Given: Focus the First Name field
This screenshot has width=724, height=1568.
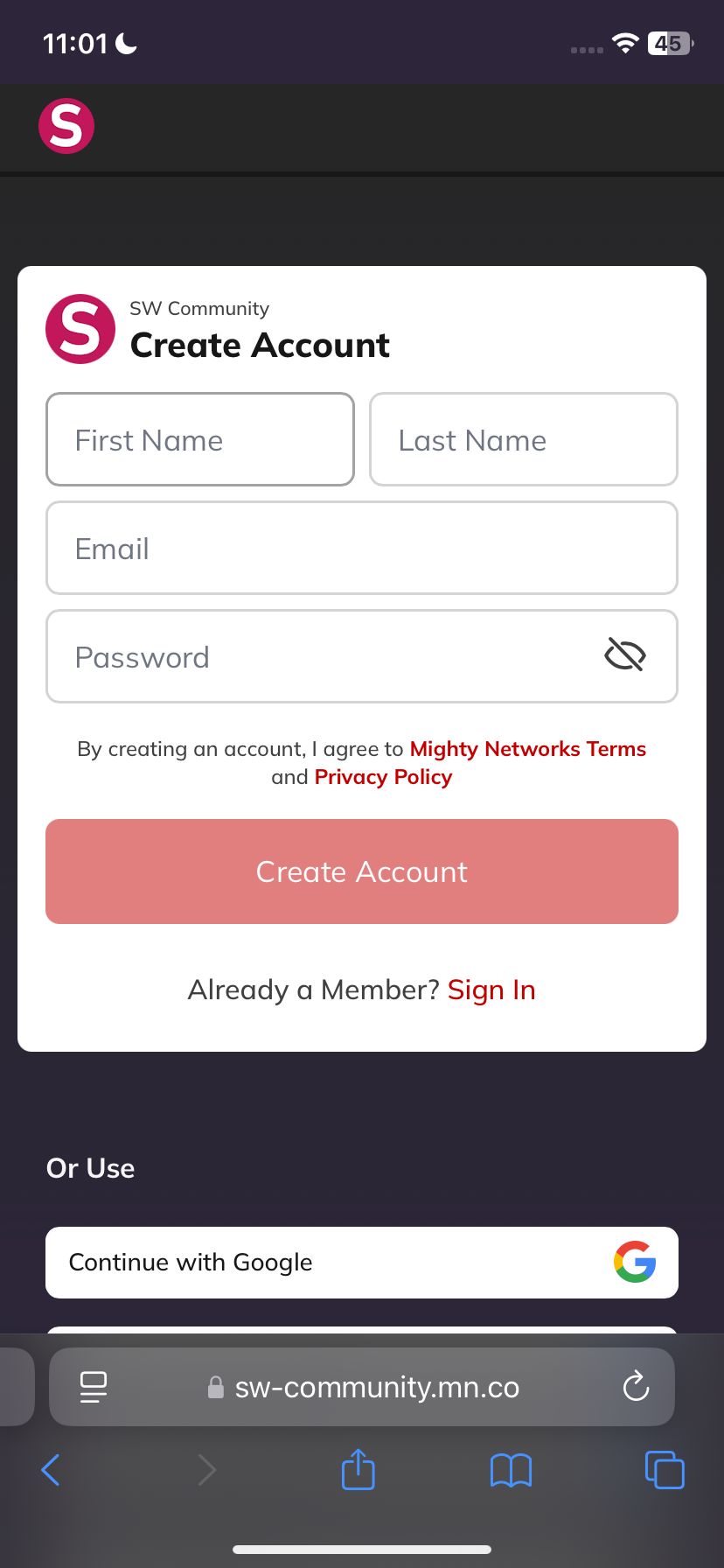Looking at the screenshot, I should pyautogui.click(x=200, y=439).
